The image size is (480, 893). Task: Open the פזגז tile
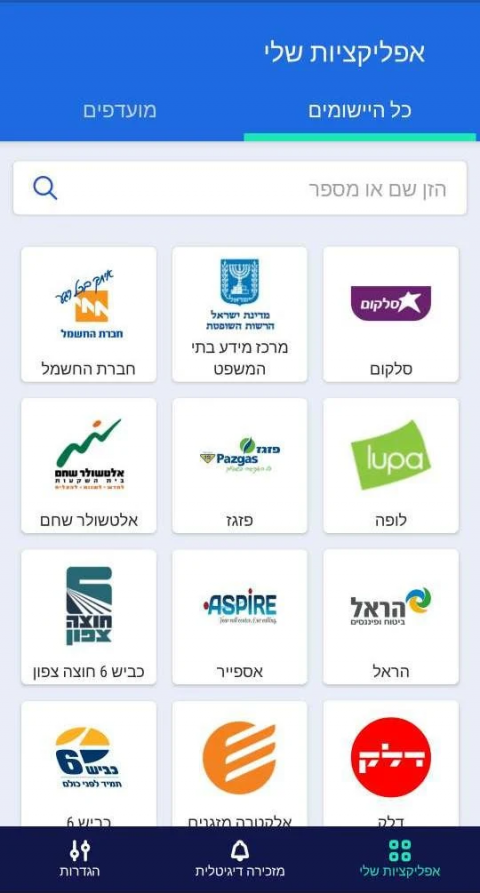tap(240, 466)
